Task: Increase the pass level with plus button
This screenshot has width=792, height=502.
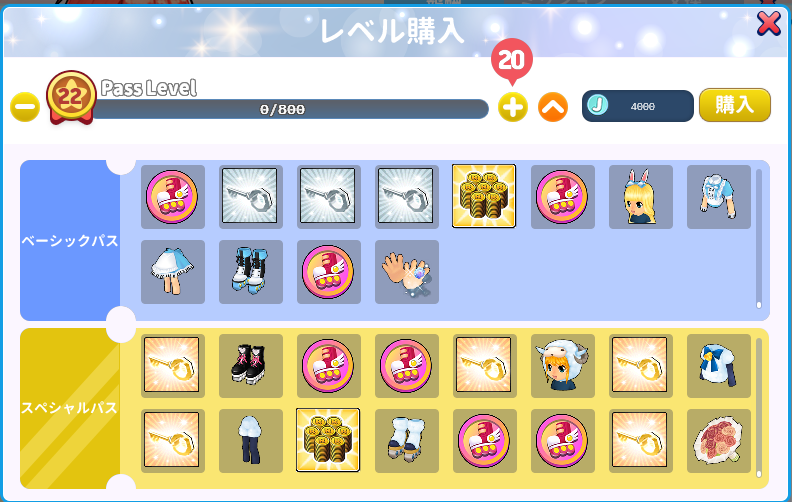Action: [512, 107]
